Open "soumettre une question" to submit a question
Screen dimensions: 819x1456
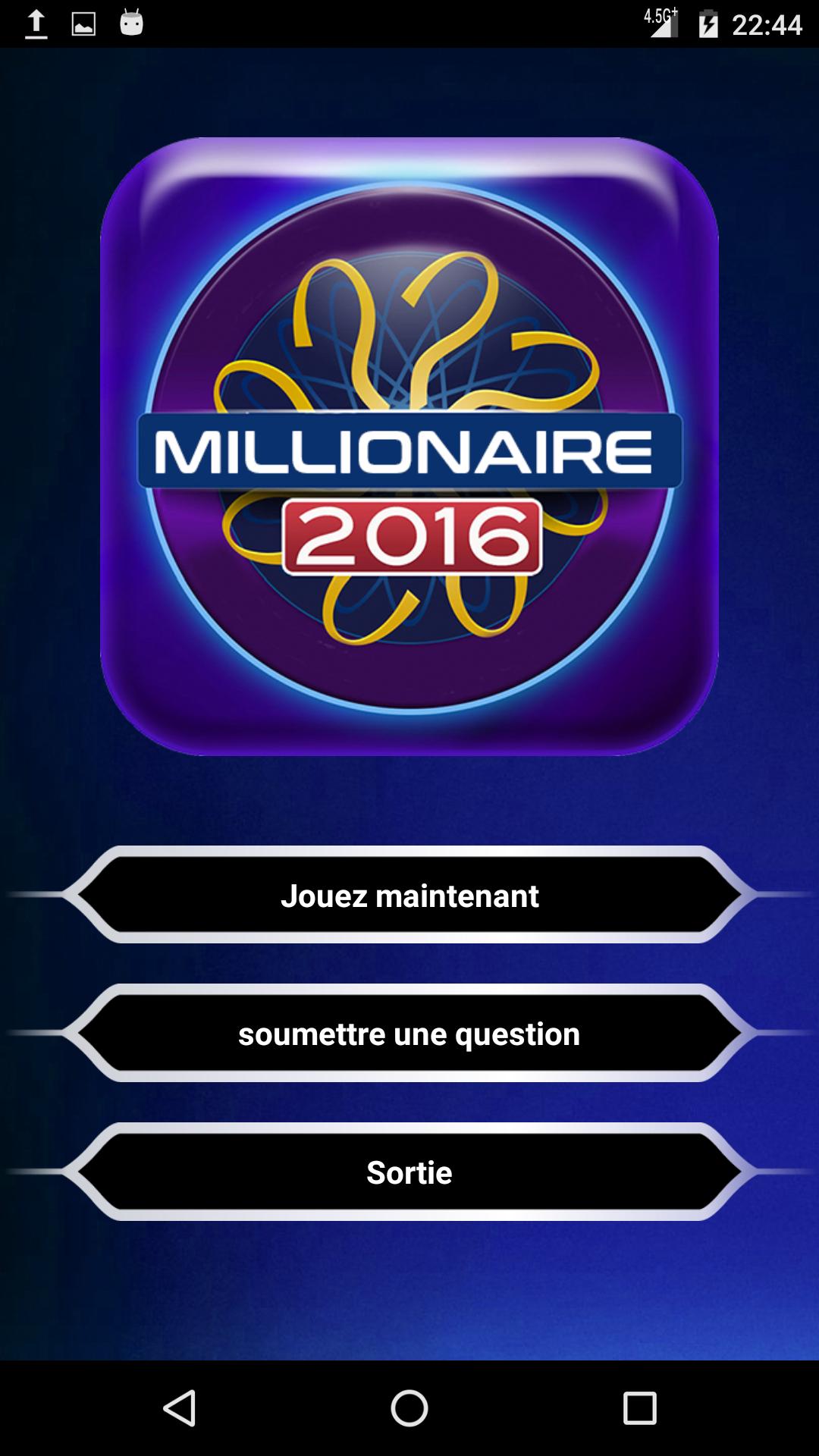coord(409,1033)
